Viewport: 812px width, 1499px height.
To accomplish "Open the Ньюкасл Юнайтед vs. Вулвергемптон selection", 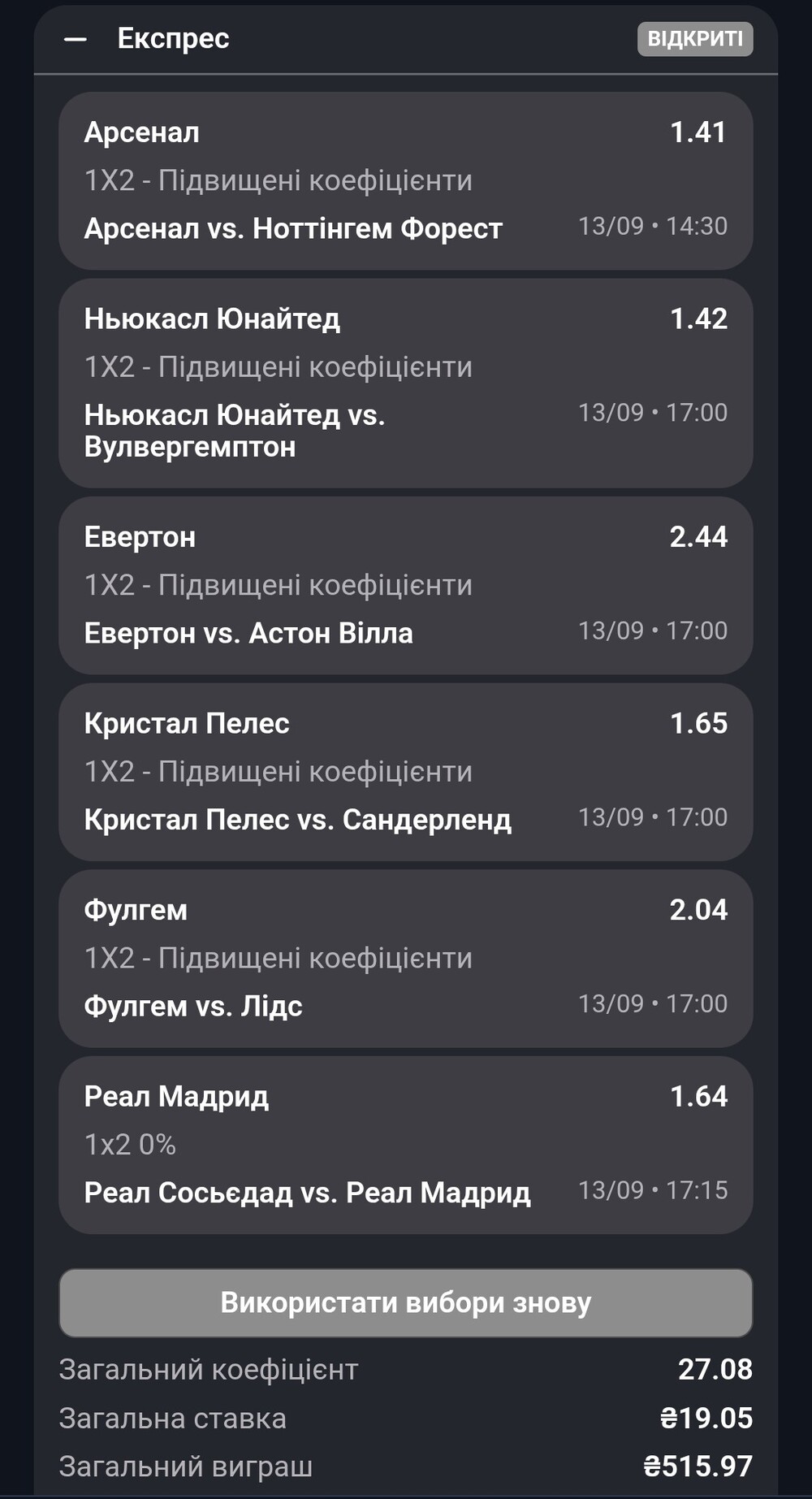I will pos(406,383).
